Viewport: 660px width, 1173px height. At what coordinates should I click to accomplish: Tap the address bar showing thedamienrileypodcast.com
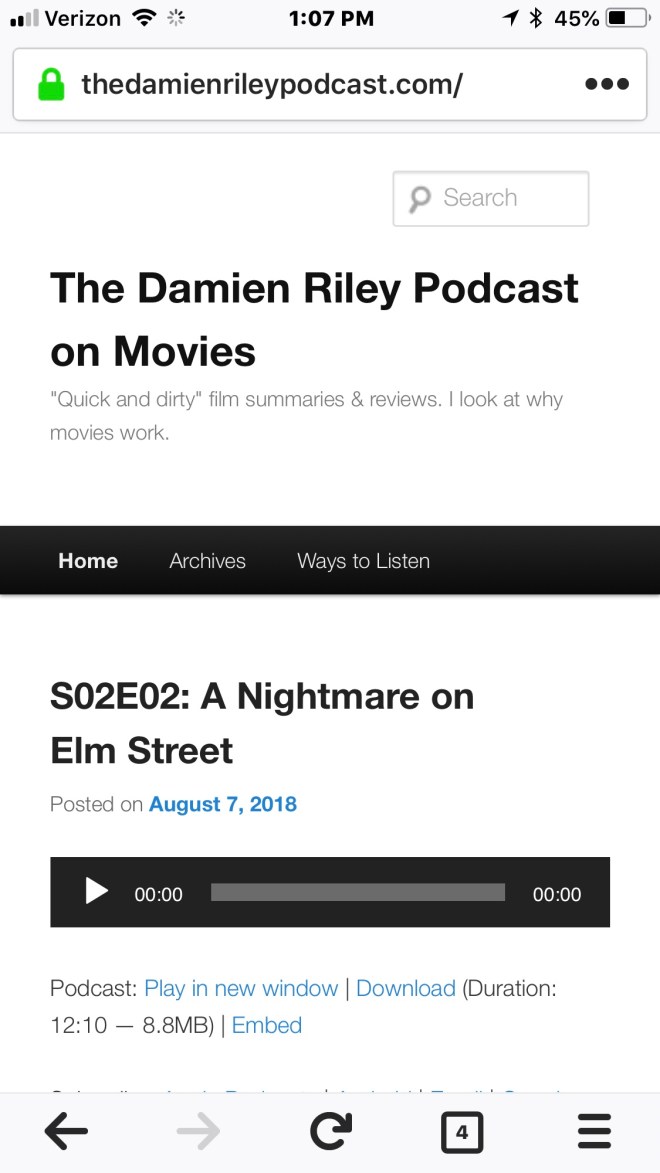[270, 84]
